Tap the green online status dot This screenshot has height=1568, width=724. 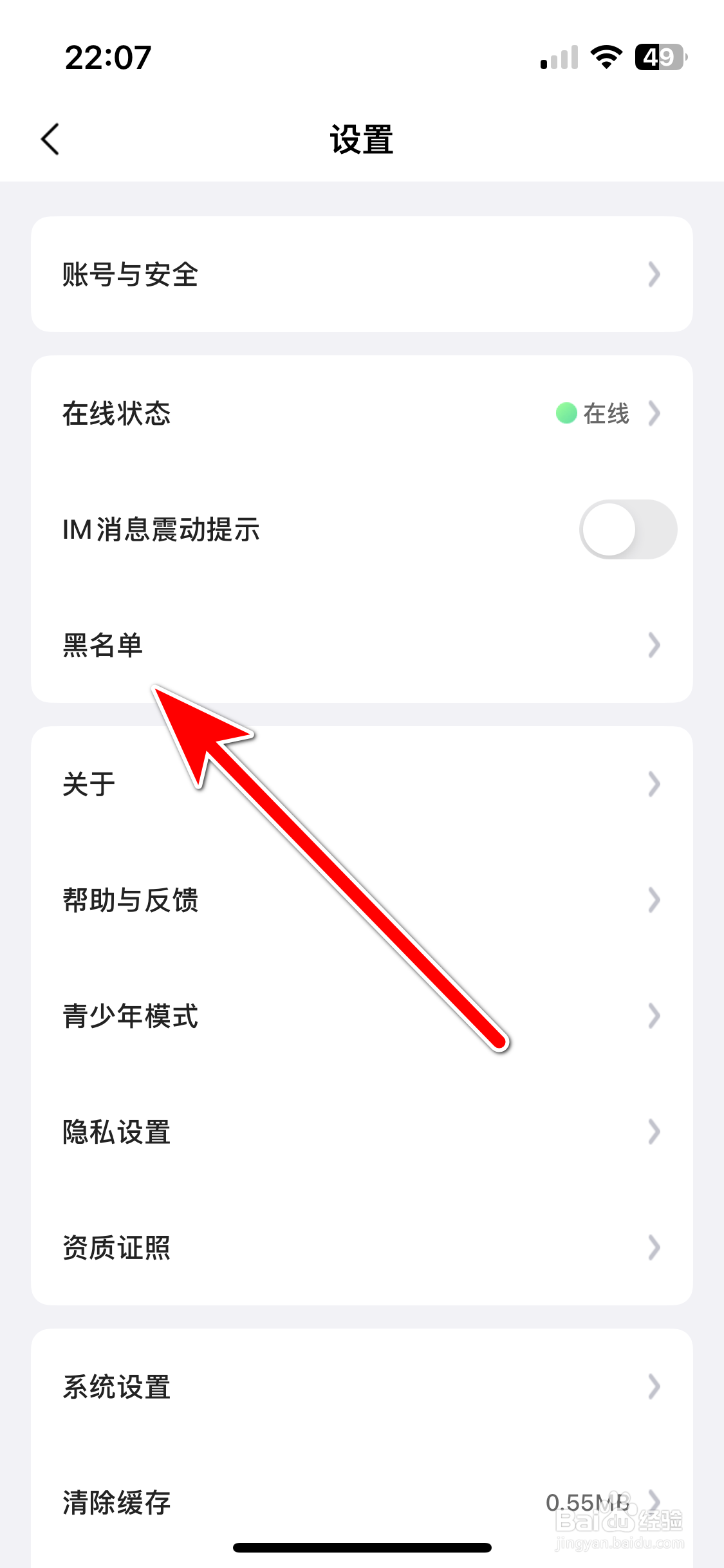tap(566, 414)
